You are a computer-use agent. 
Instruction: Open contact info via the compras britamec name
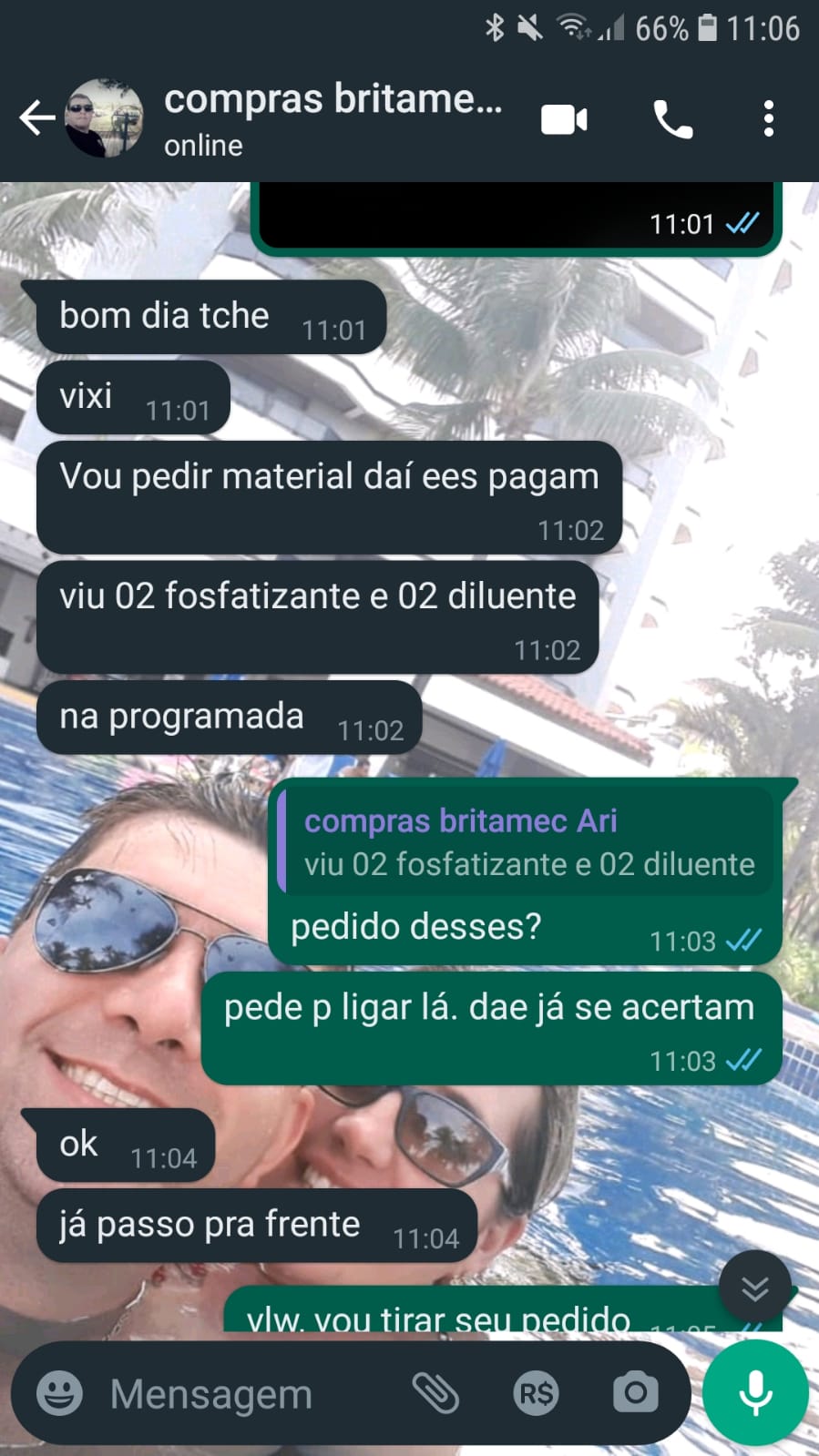click(x=333, y=100)
